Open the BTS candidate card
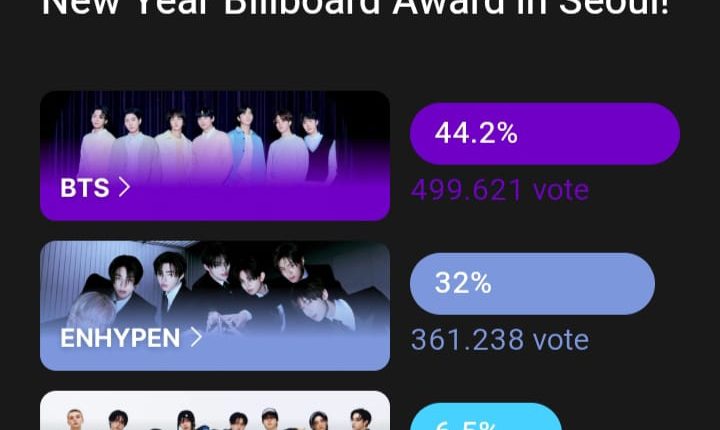This screenshot has height=430, width=720. pos(214,156)
